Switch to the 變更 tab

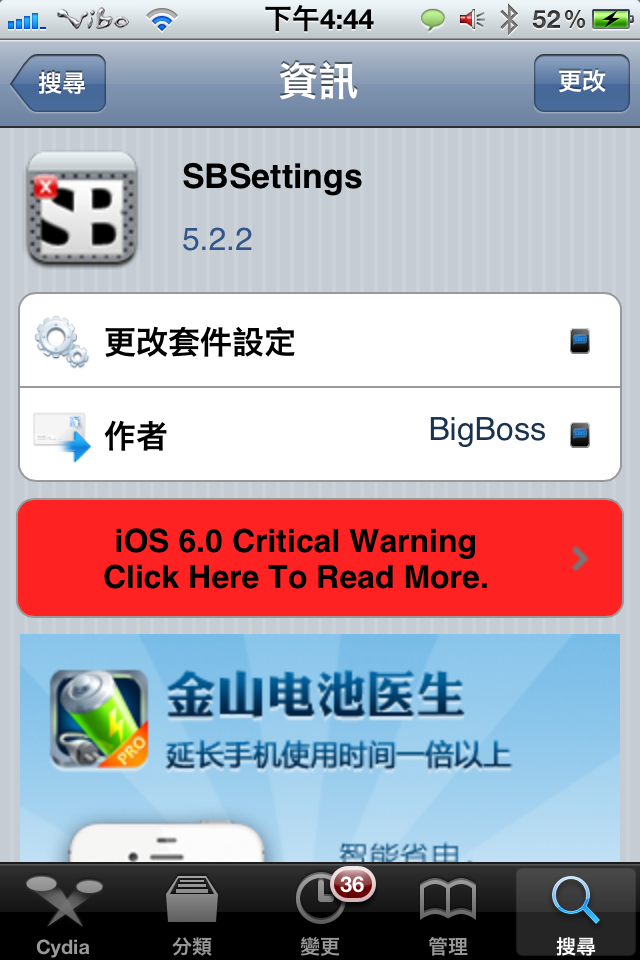pos(320,913)
